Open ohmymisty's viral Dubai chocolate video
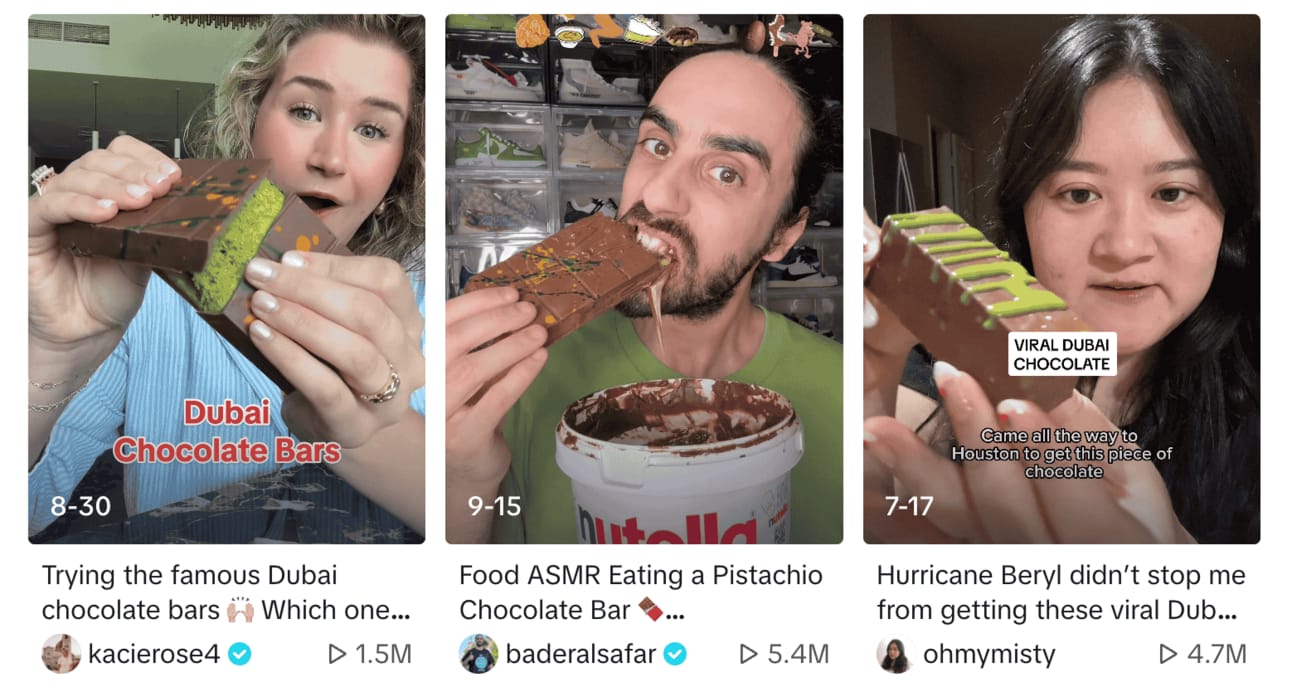The image size is (1292, 692). coord(1061,279)
